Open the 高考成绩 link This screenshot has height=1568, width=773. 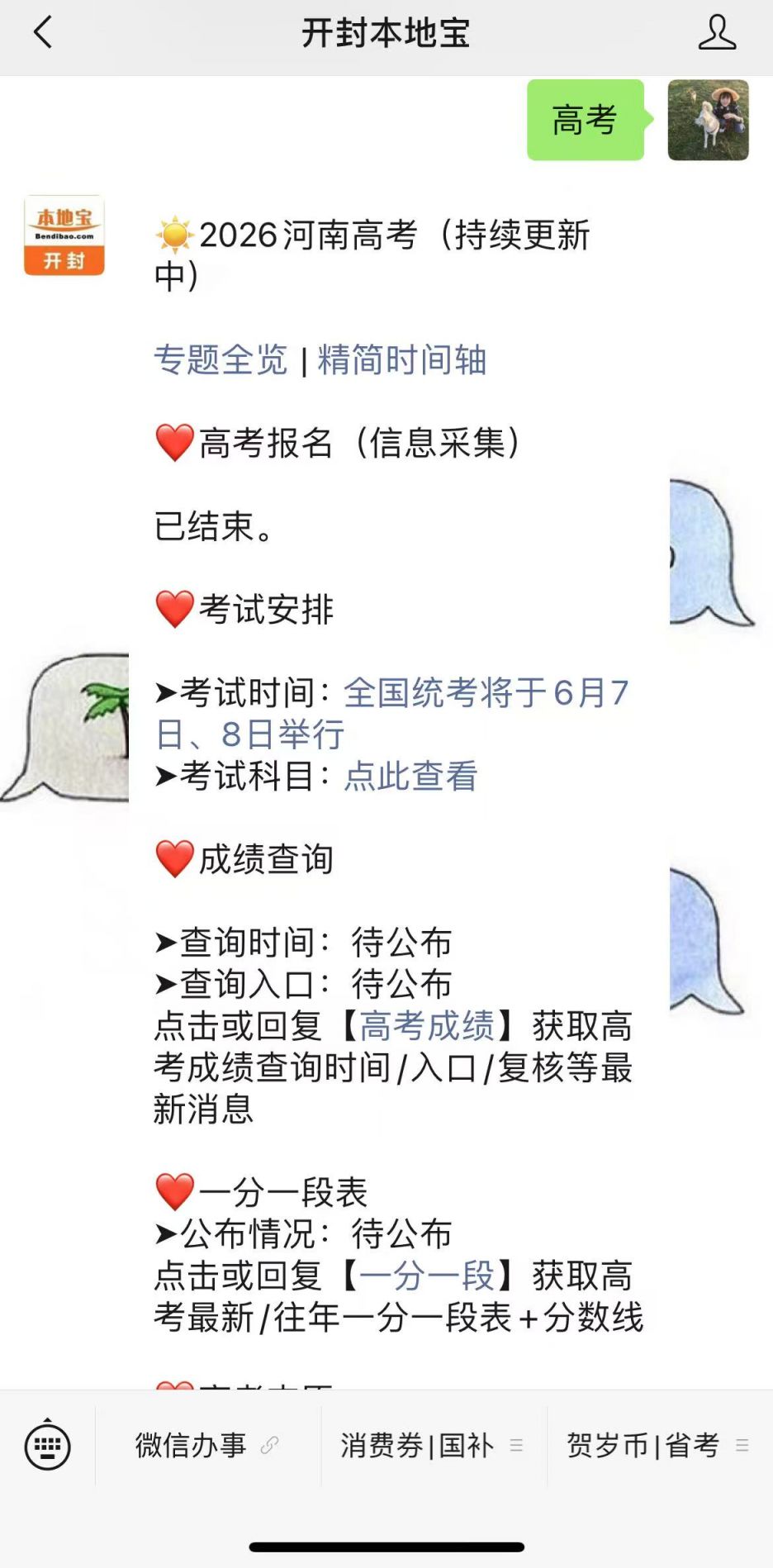tap(426, 1026)
